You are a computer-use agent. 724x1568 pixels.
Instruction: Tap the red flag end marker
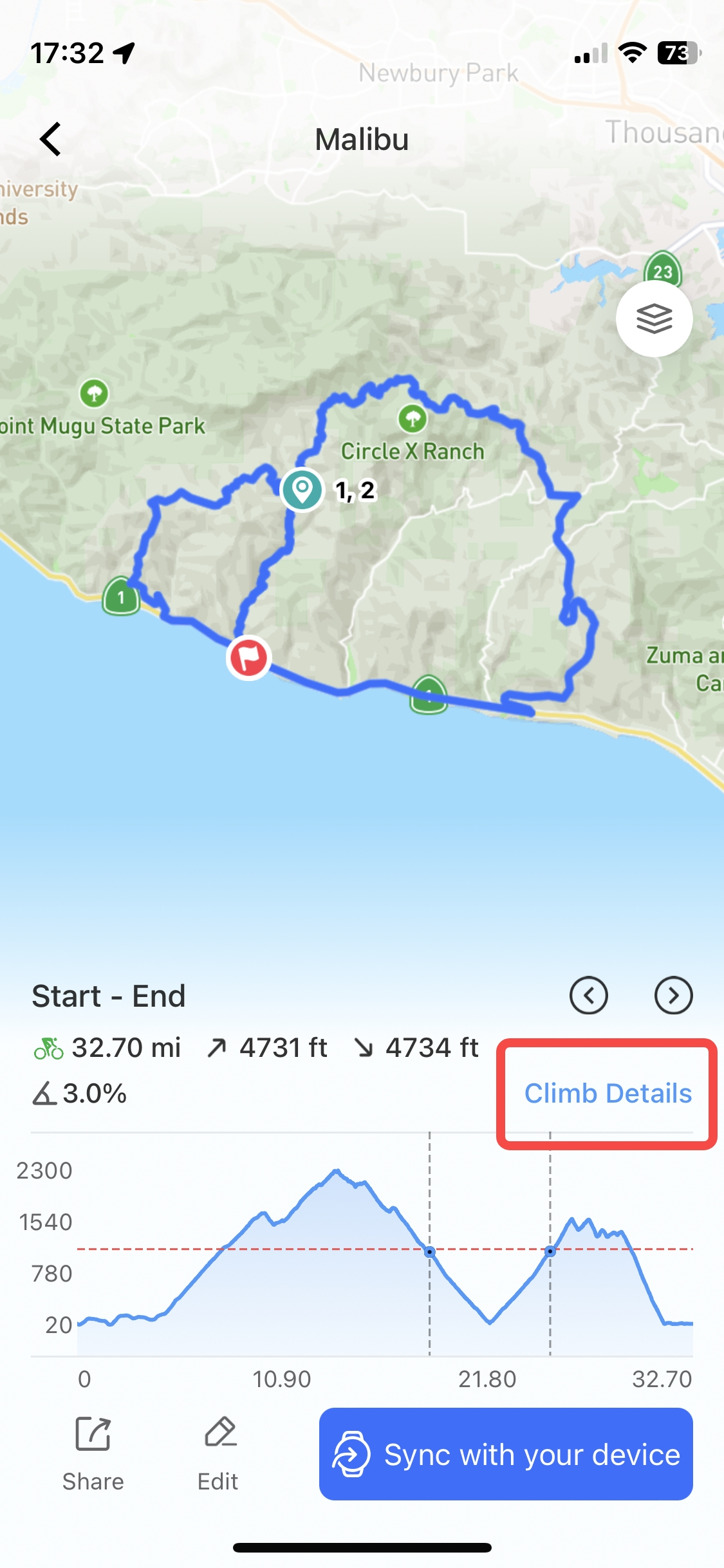pos(248,658)
